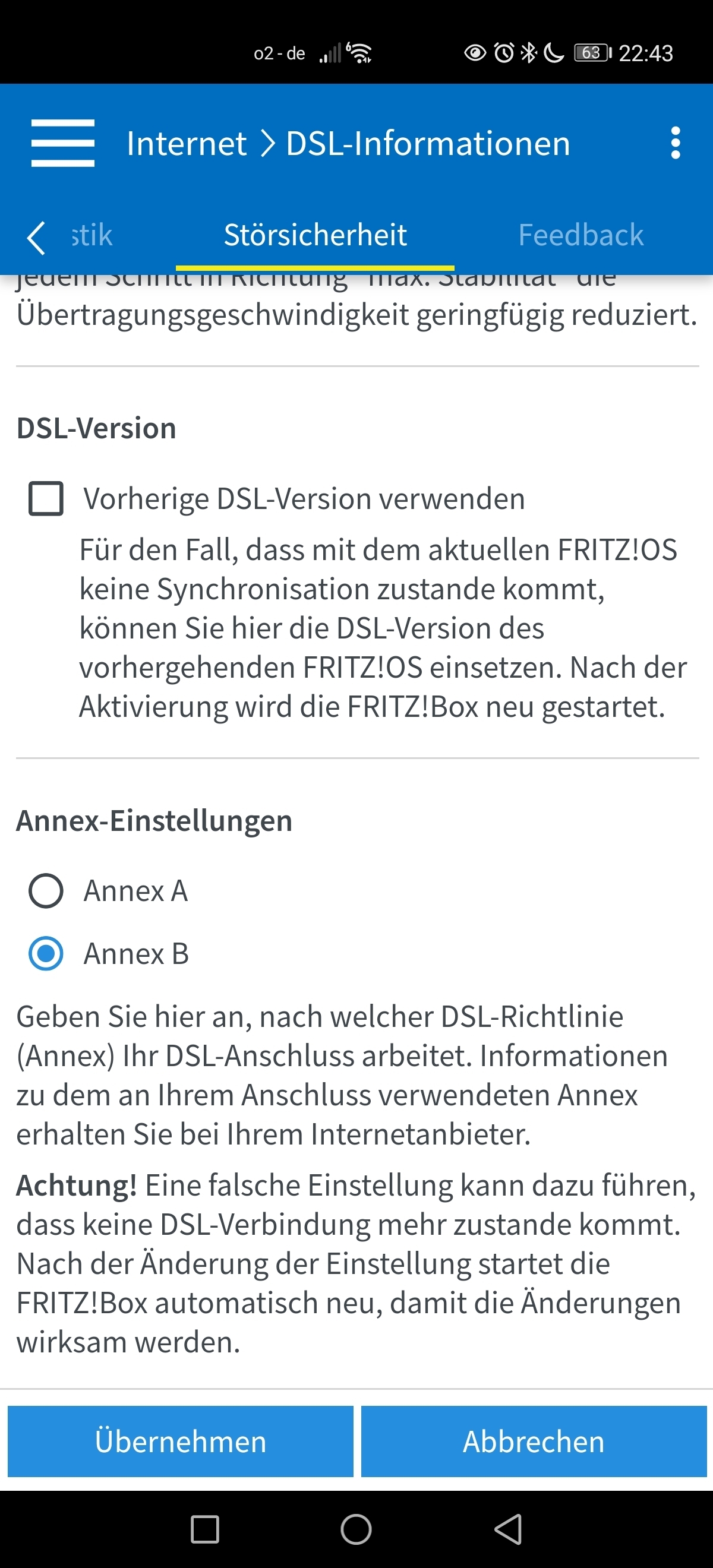Select the Störsicherheit tab
Screen dimensions: 713x1568
[x=315, y=235]
